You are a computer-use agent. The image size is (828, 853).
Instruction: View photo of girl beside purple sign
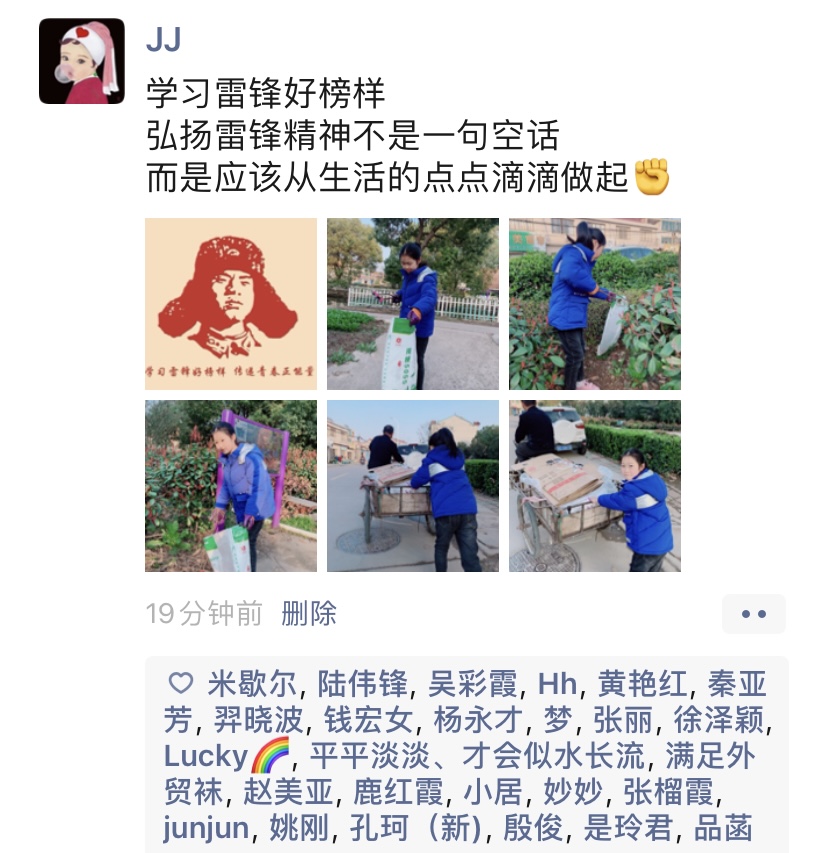[231, 486]
